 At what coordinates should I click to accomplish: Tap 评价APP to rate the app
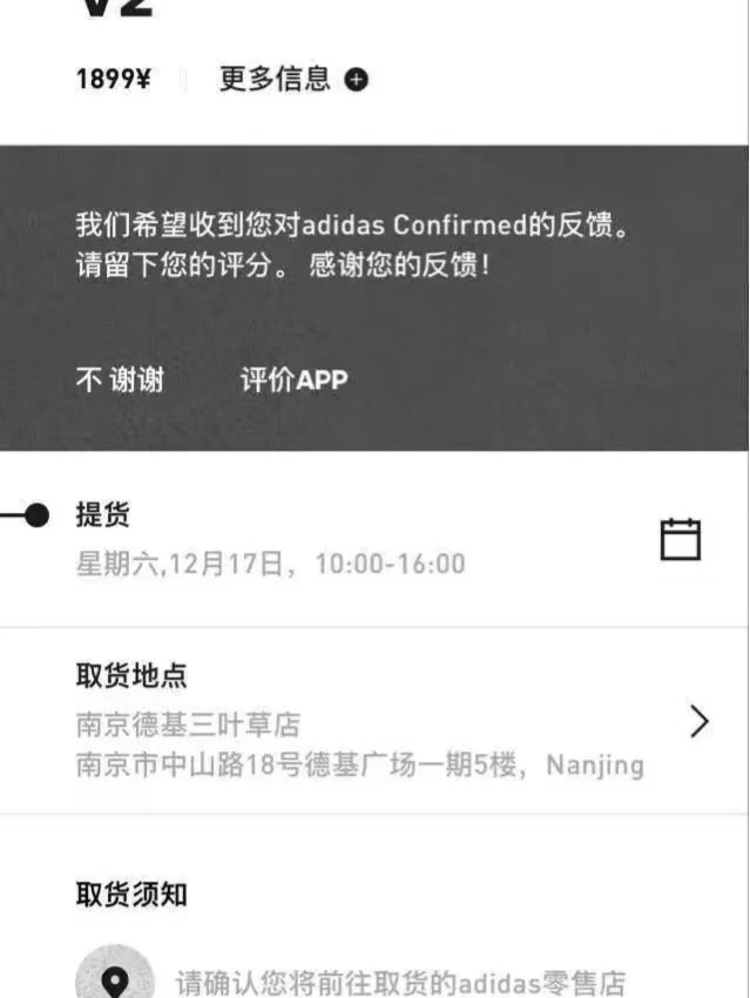293,380
